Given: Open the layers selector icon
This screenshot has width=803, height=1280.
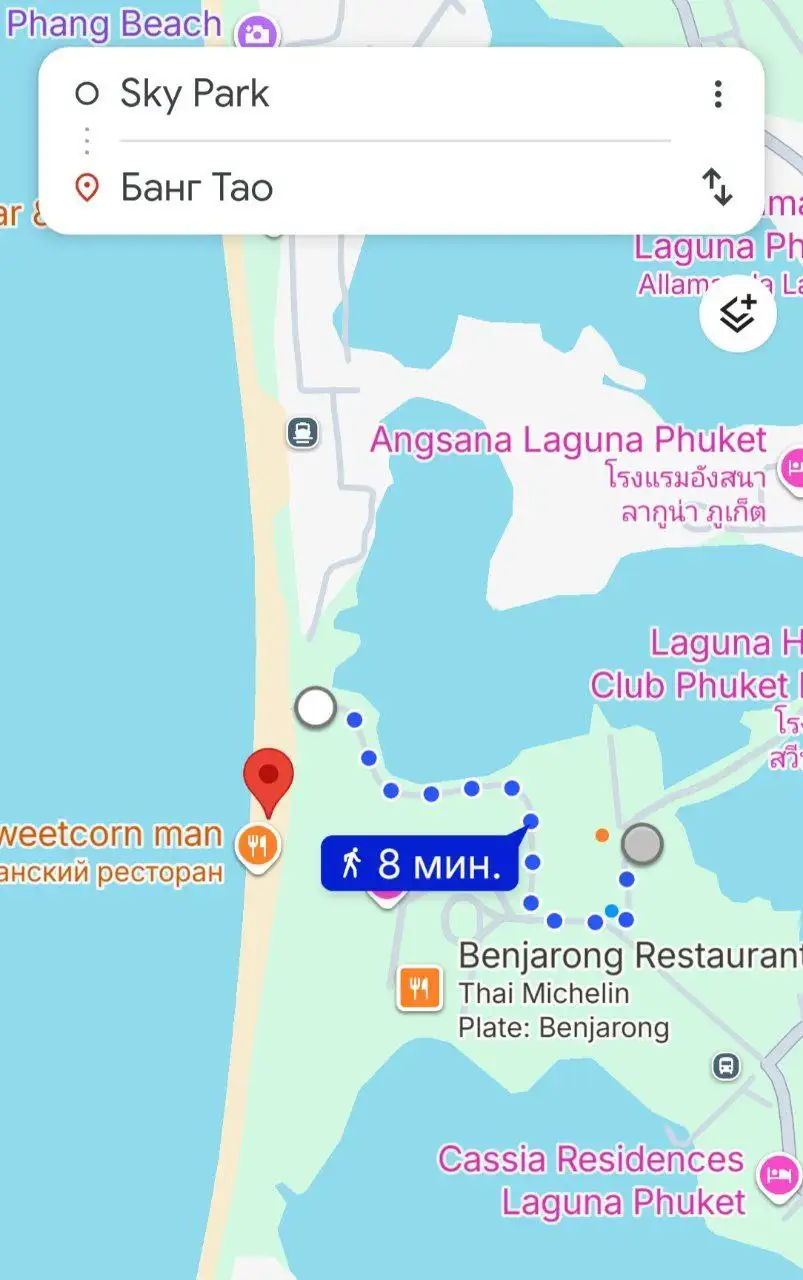Looking at the screenshot, I should click(x=737, y=313).
